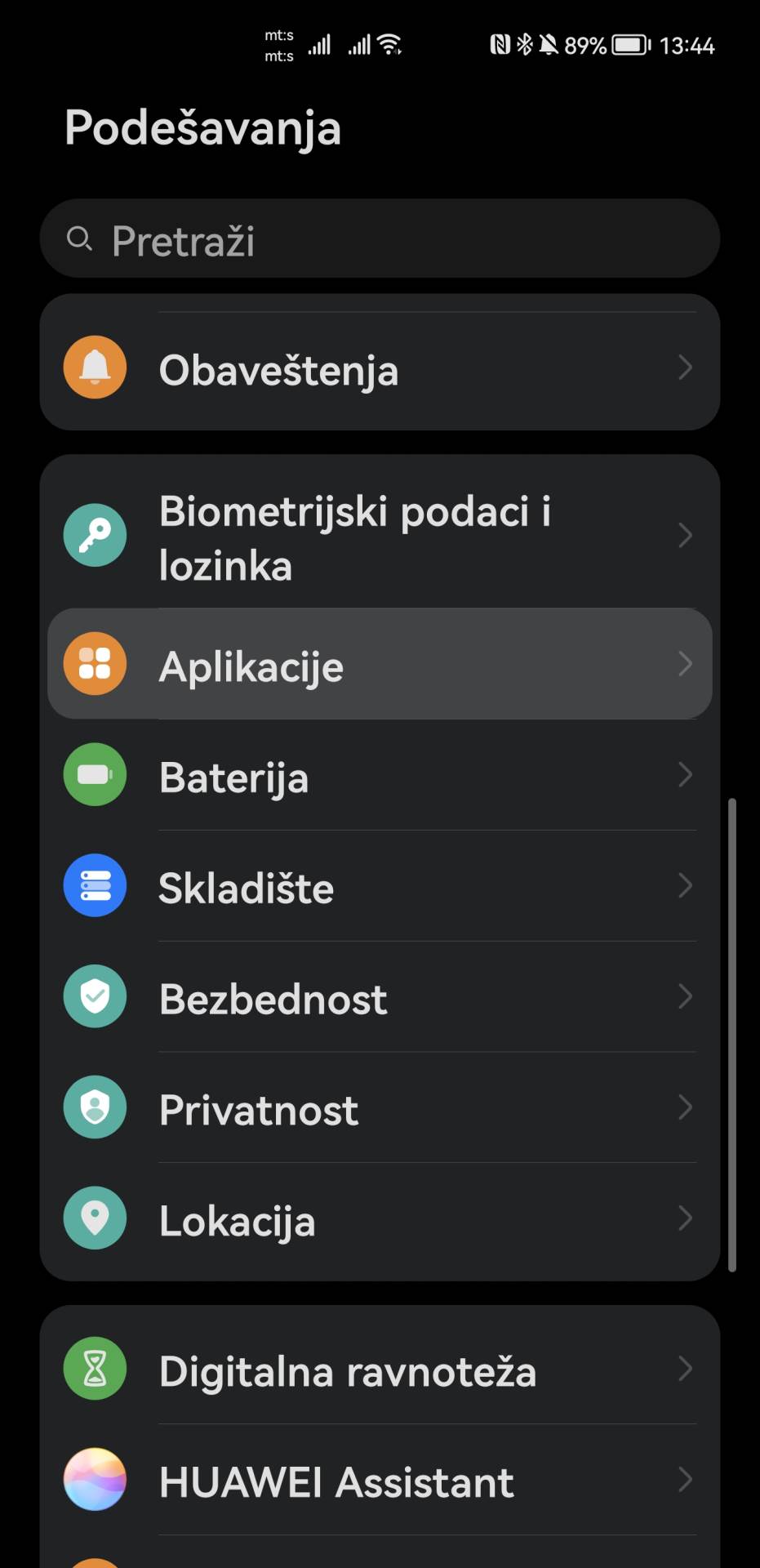Open Bezbednost settings
This screenshot has width=760, height=1568.
(x=380, y=998)
